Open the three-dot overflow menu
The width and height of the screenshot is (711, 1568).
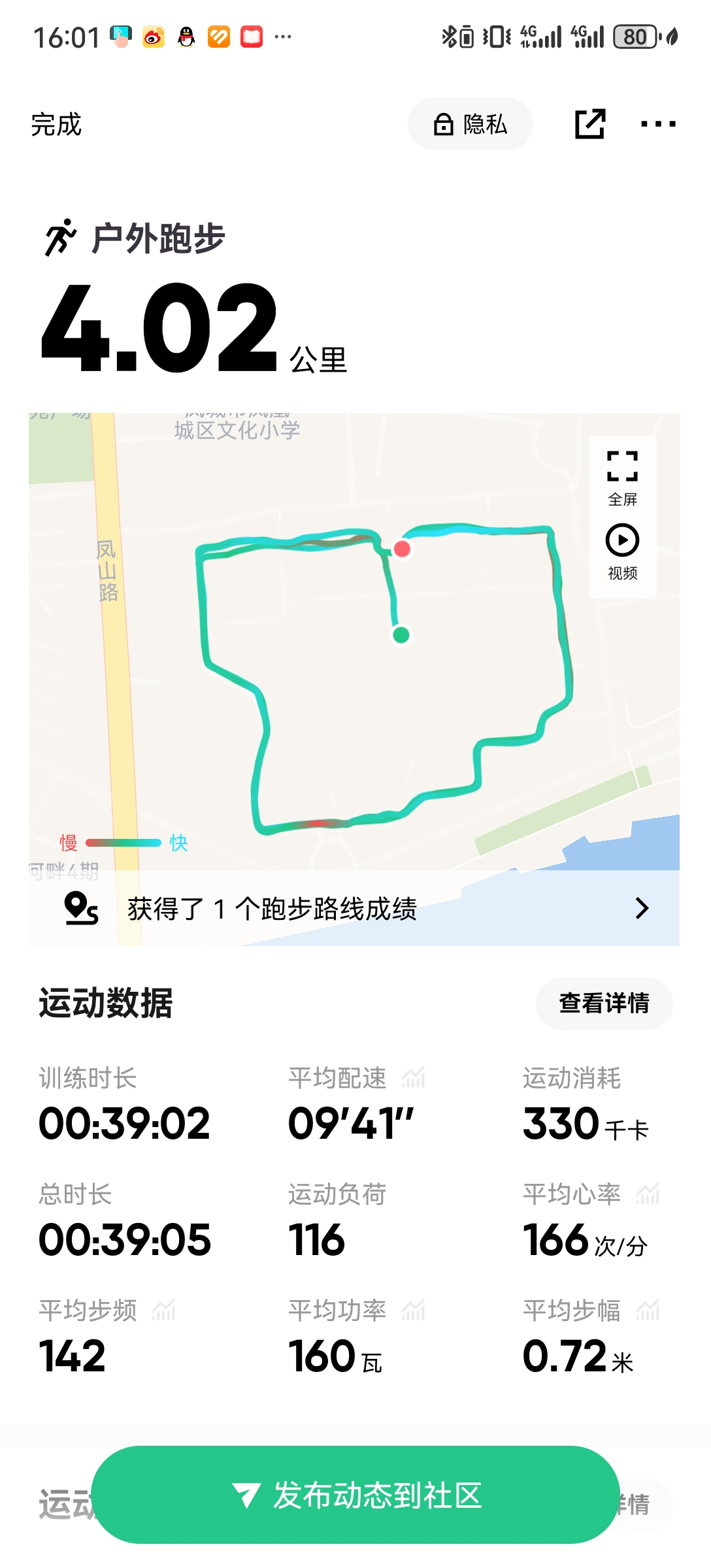click(658, 124)
